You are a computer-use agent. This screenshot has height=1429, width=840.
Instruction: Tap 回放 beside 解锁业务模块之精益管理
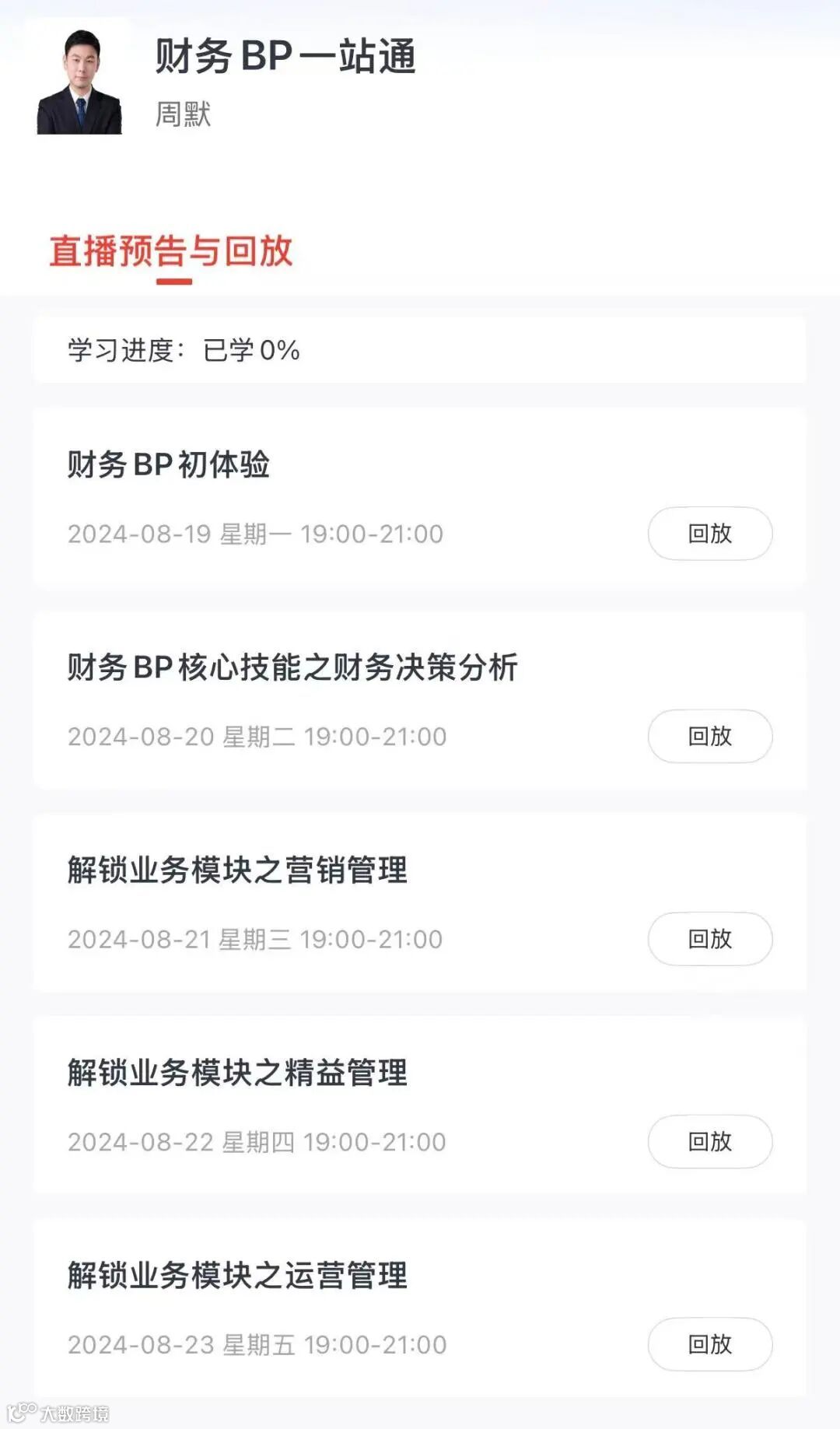pos(709,1141)
